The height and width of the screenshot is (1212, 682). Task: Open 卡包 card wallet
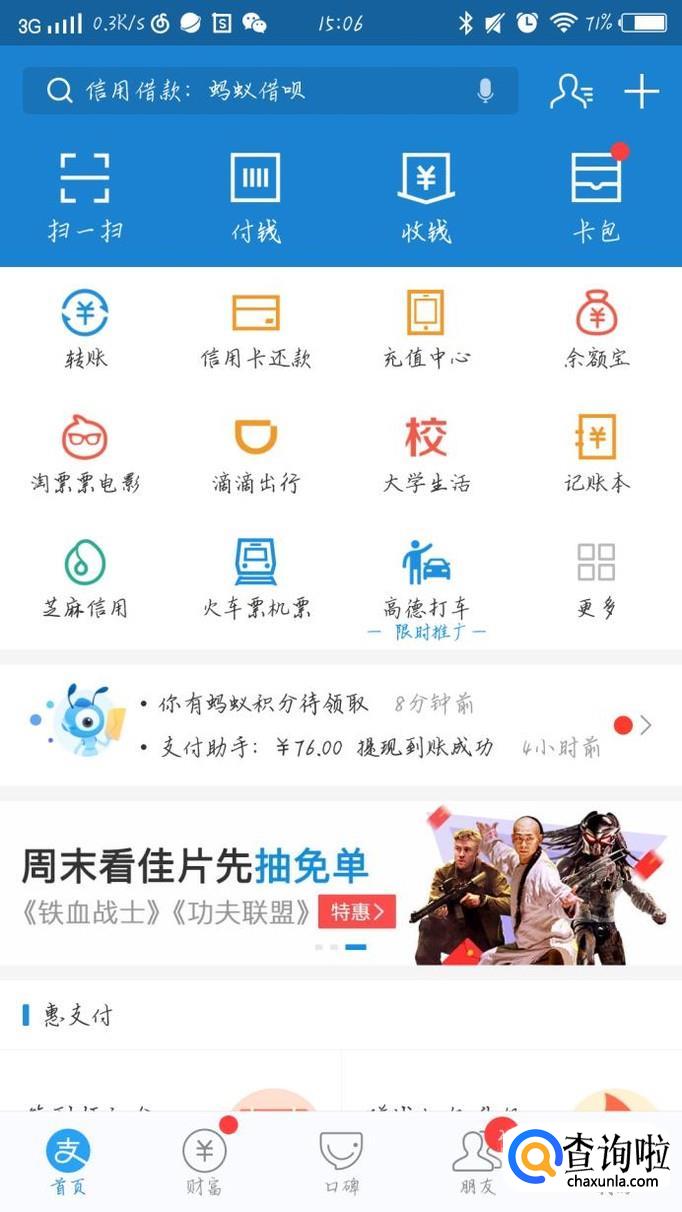pos(596,196)
